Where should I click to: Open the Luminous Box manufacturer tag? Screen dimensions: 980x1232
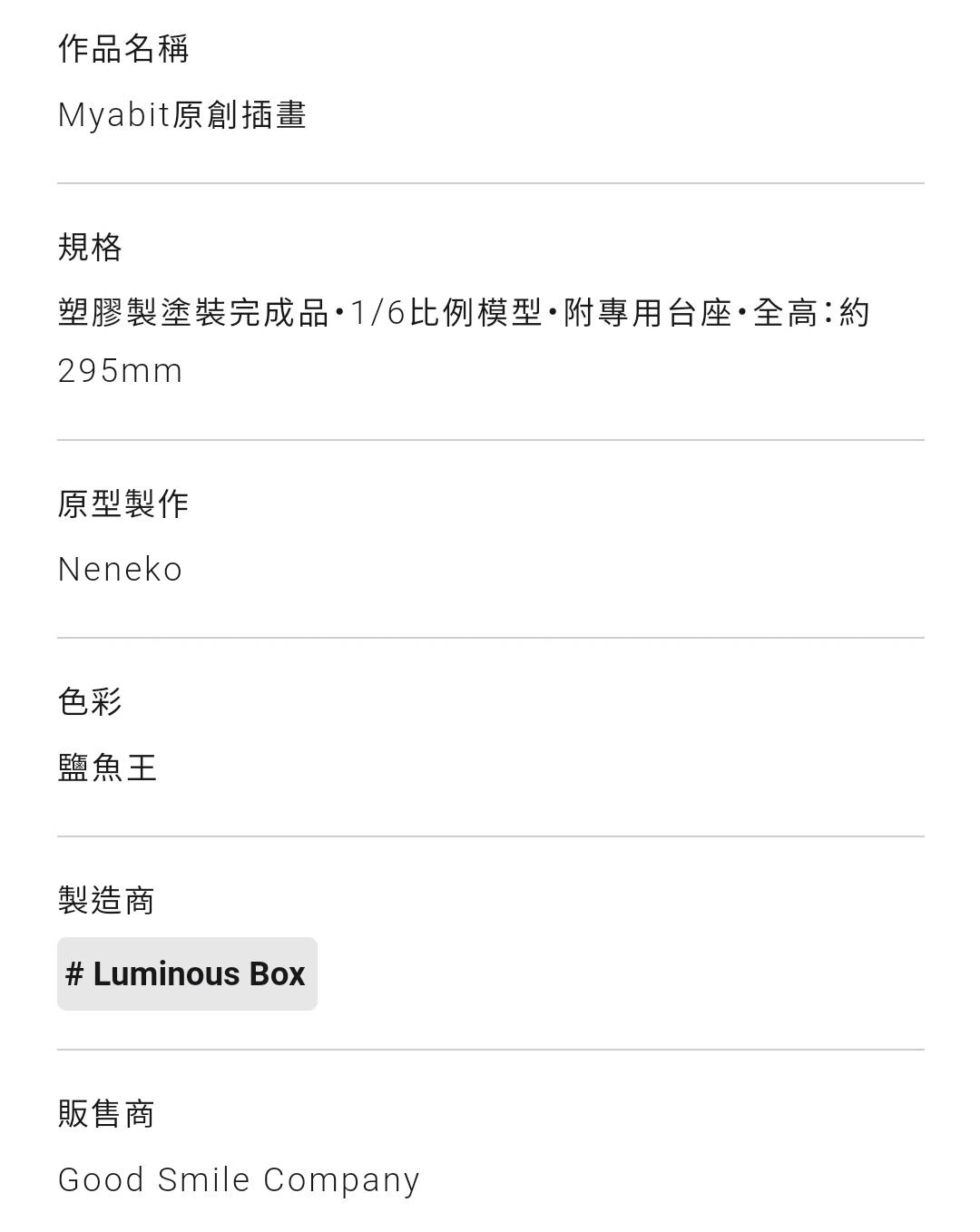point(187,973)
